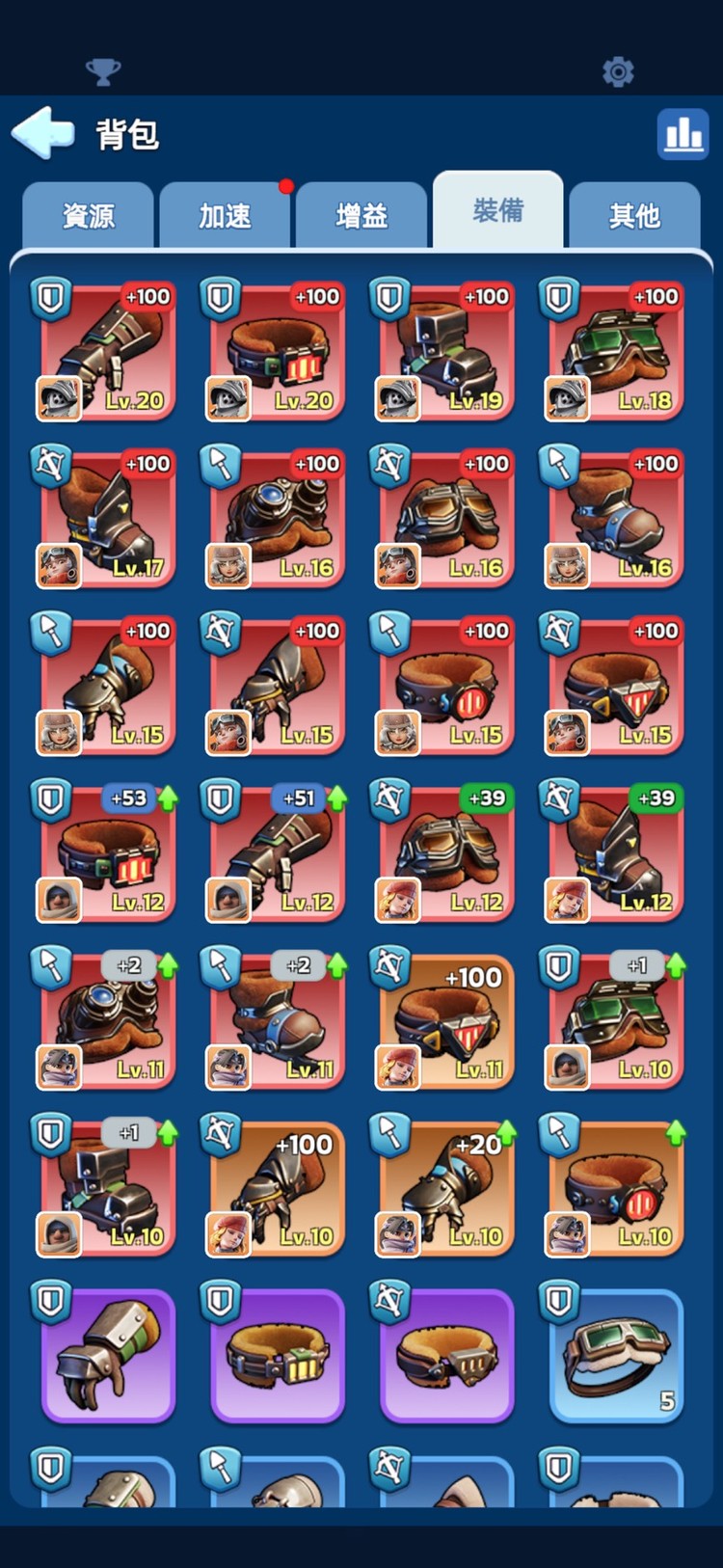Switch to the 資源 tab
723x1568 pixels.
pyautogui.click(x=89, y=216)
